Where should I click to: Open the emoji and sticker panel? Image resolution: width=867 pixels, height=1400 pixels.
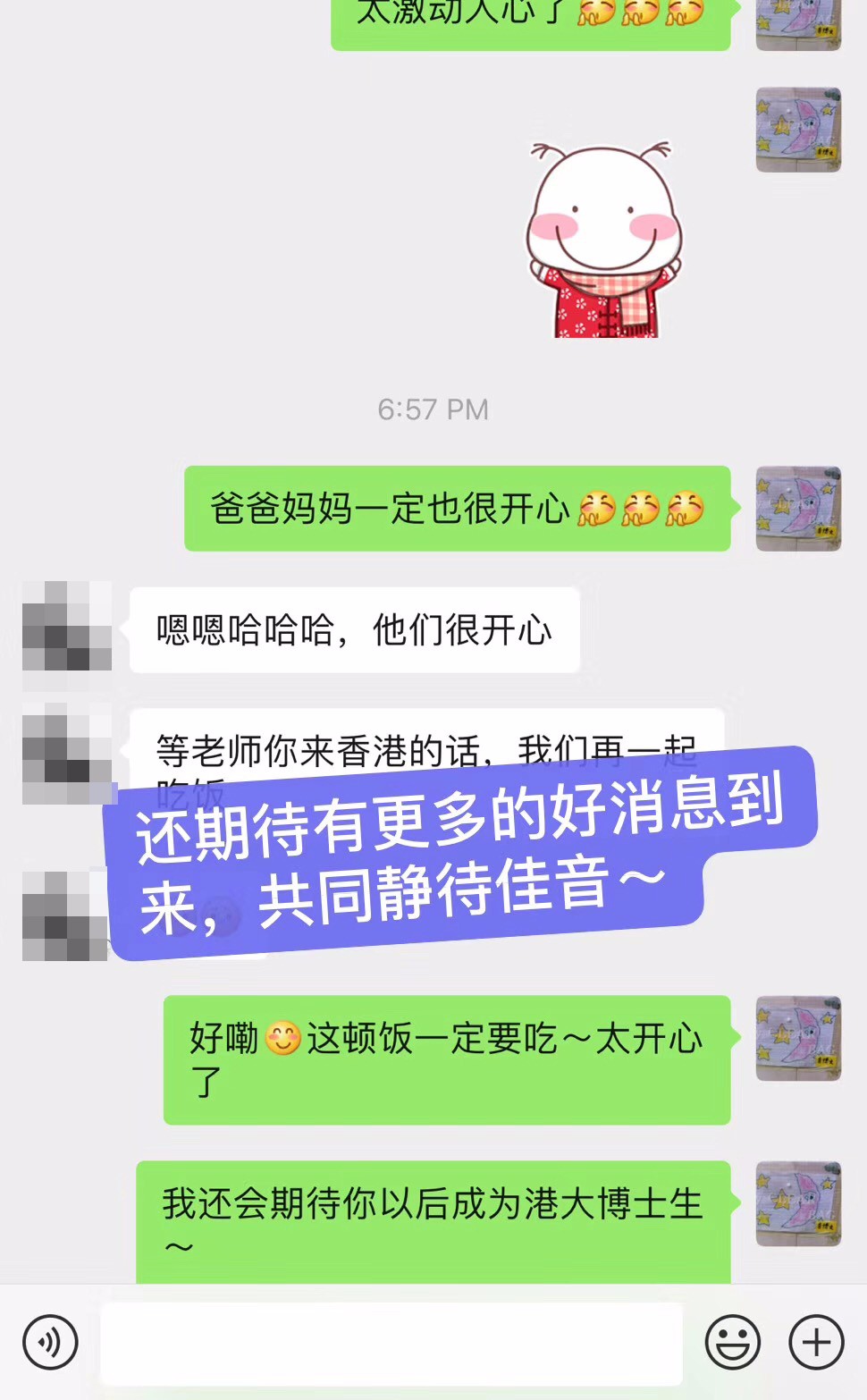(x=732, y=1342)
